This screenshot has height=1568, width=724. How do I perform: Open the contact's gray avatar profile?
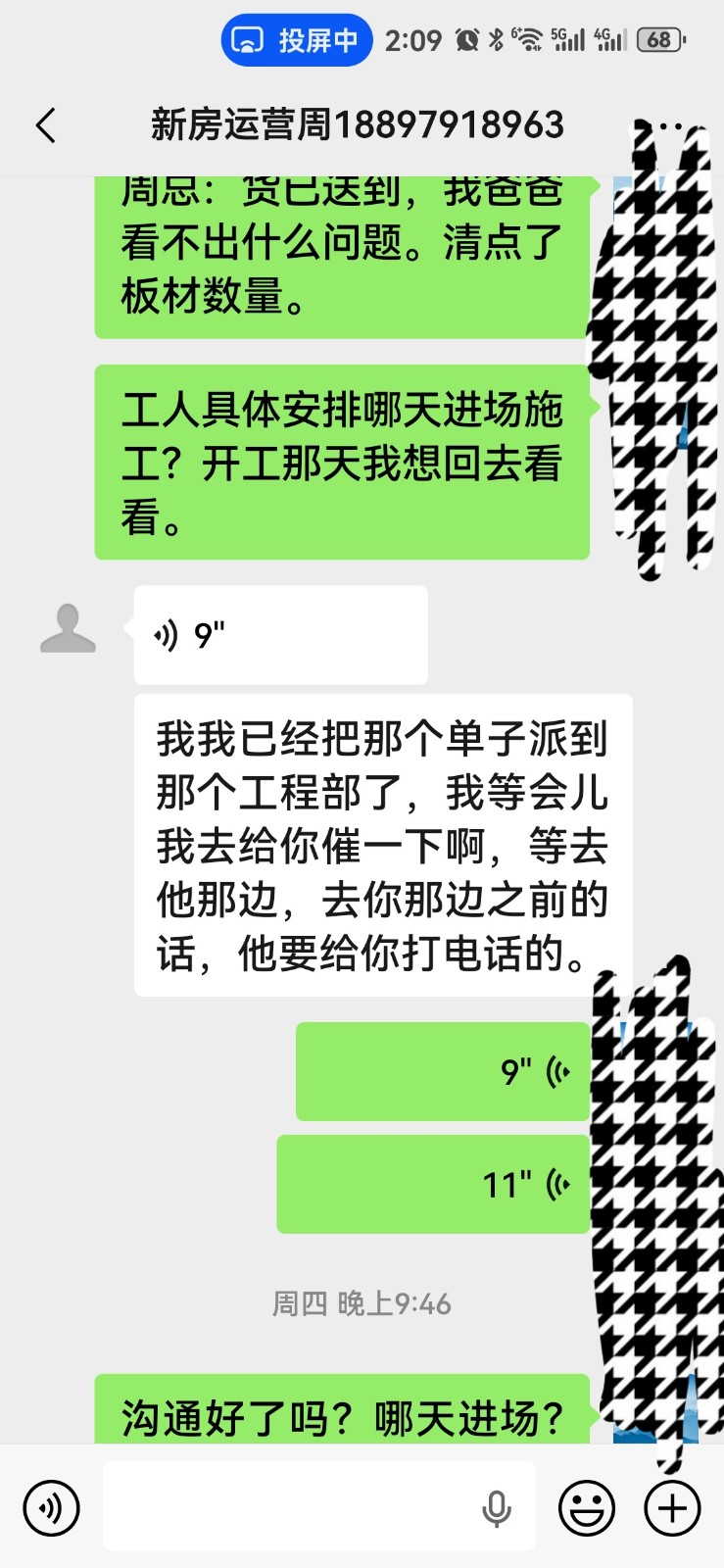[68, 629]
